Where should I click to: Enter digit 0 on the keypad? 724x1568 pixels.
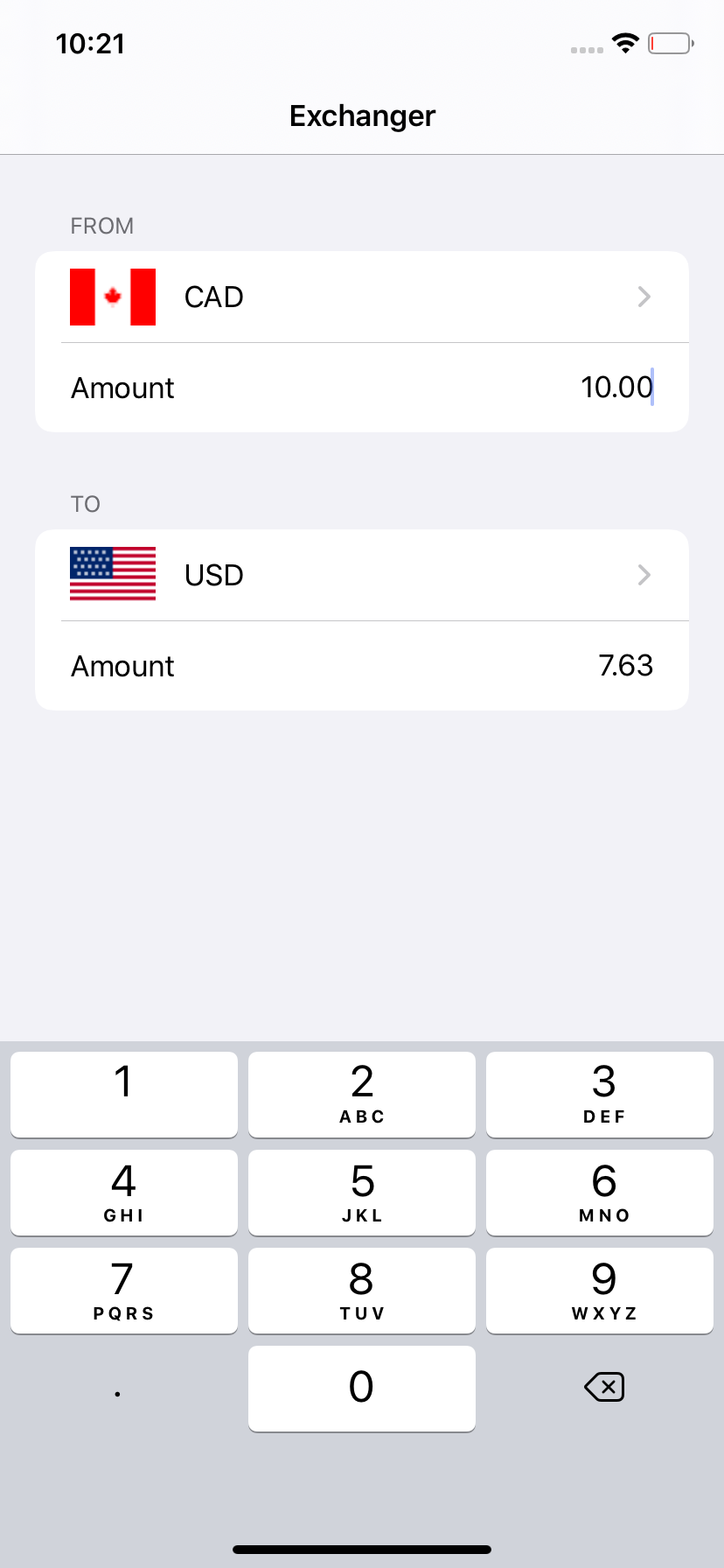click(362, 1388)
